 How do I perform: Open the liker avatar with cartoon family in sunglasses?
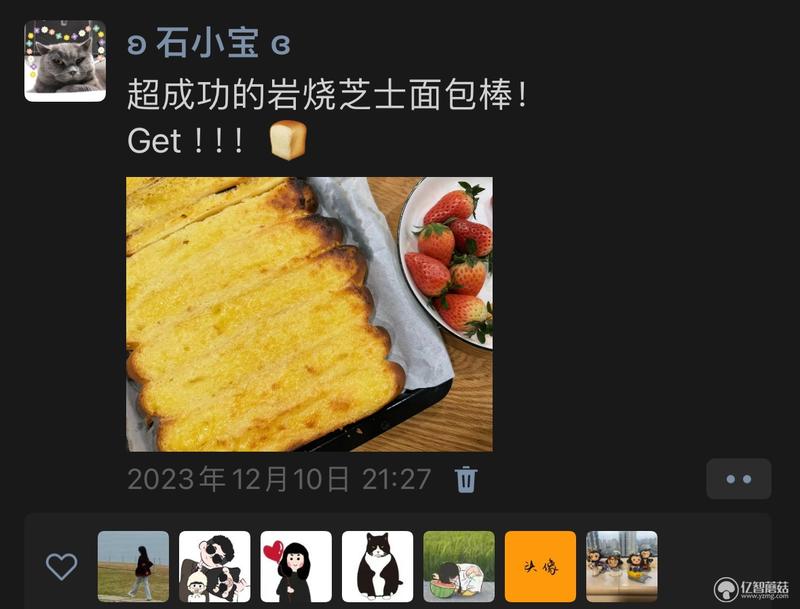click(214, 566)
